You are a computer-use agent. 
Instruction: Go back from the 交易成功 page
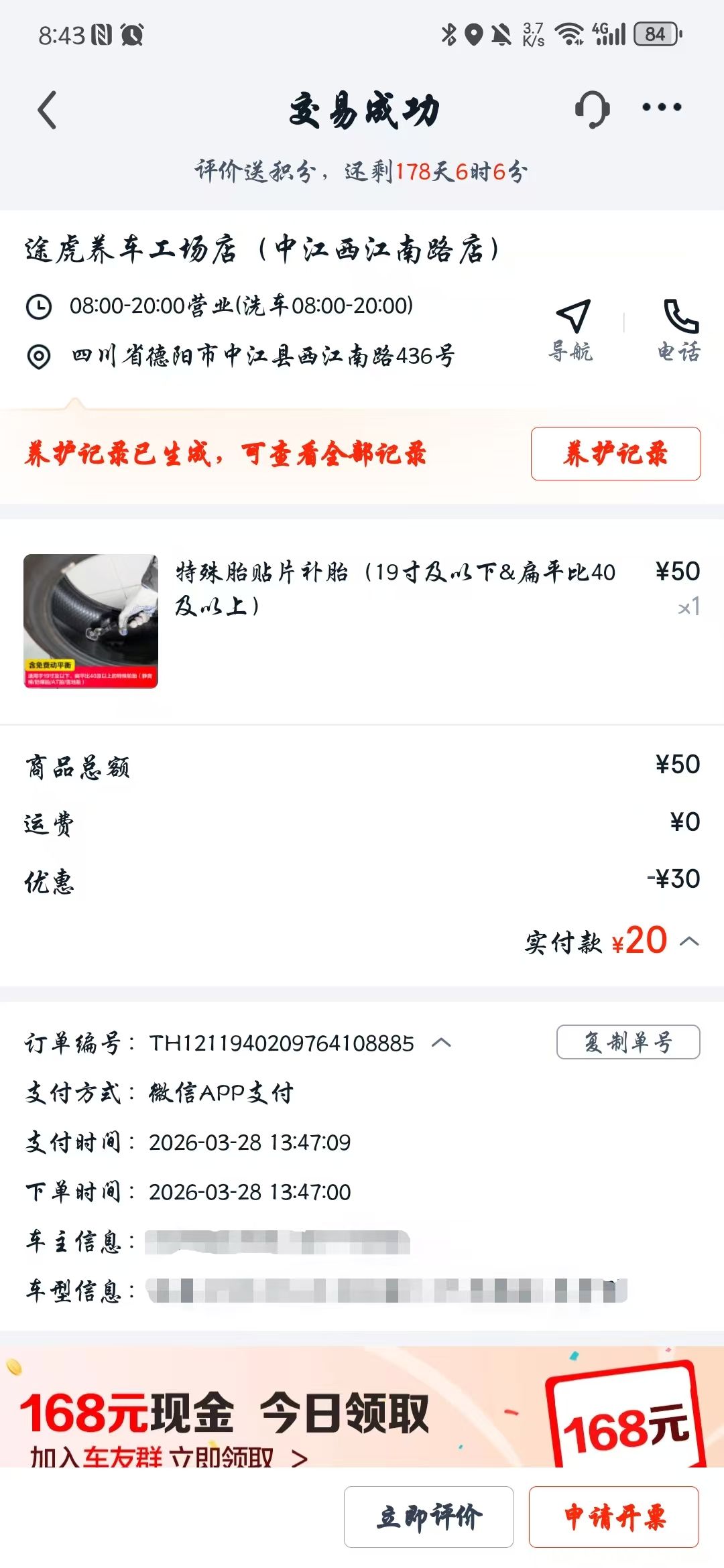click(x=47, y=110)
